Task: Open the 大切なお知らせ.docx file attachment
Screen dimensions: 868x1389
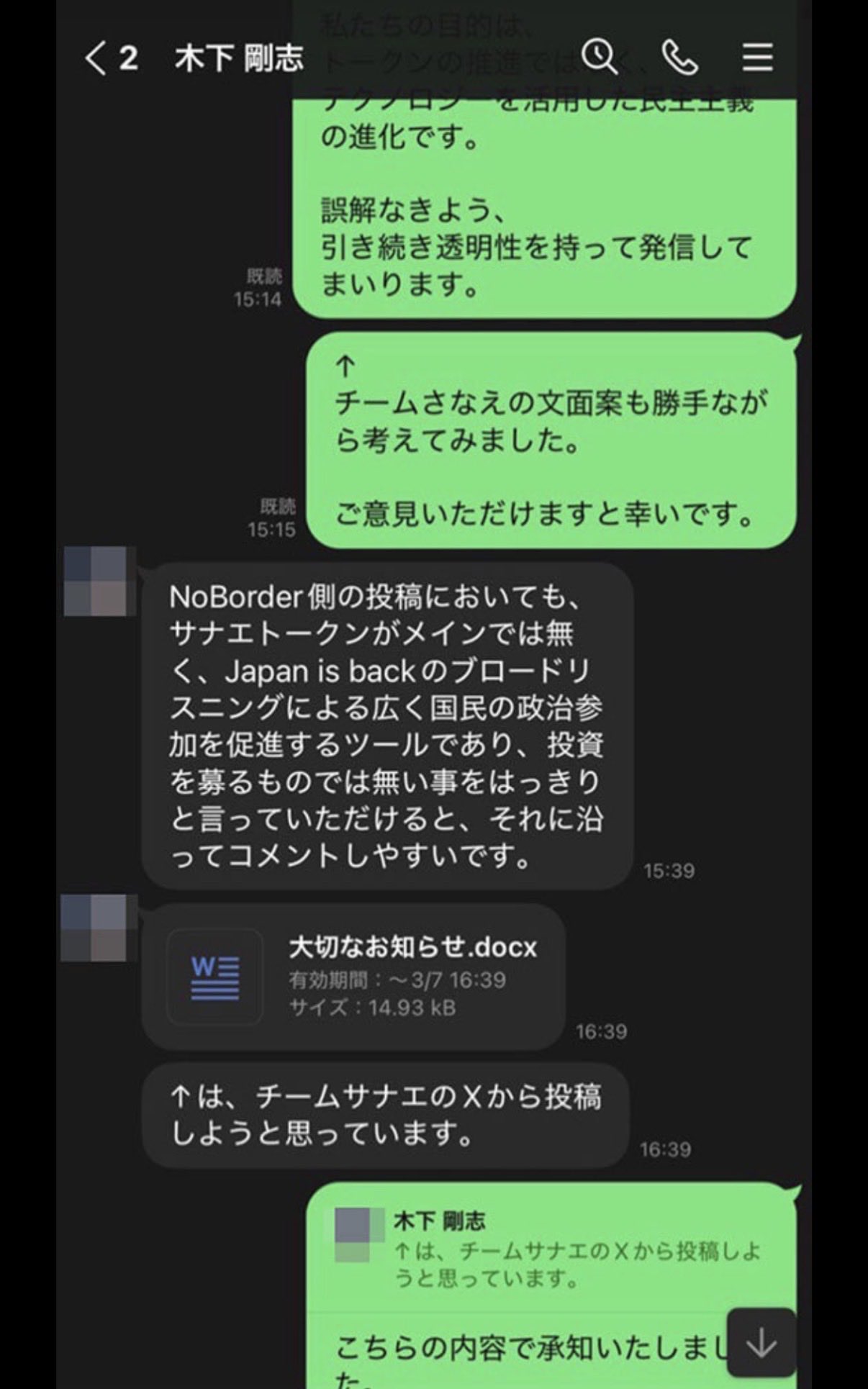Action: (353, 977)
